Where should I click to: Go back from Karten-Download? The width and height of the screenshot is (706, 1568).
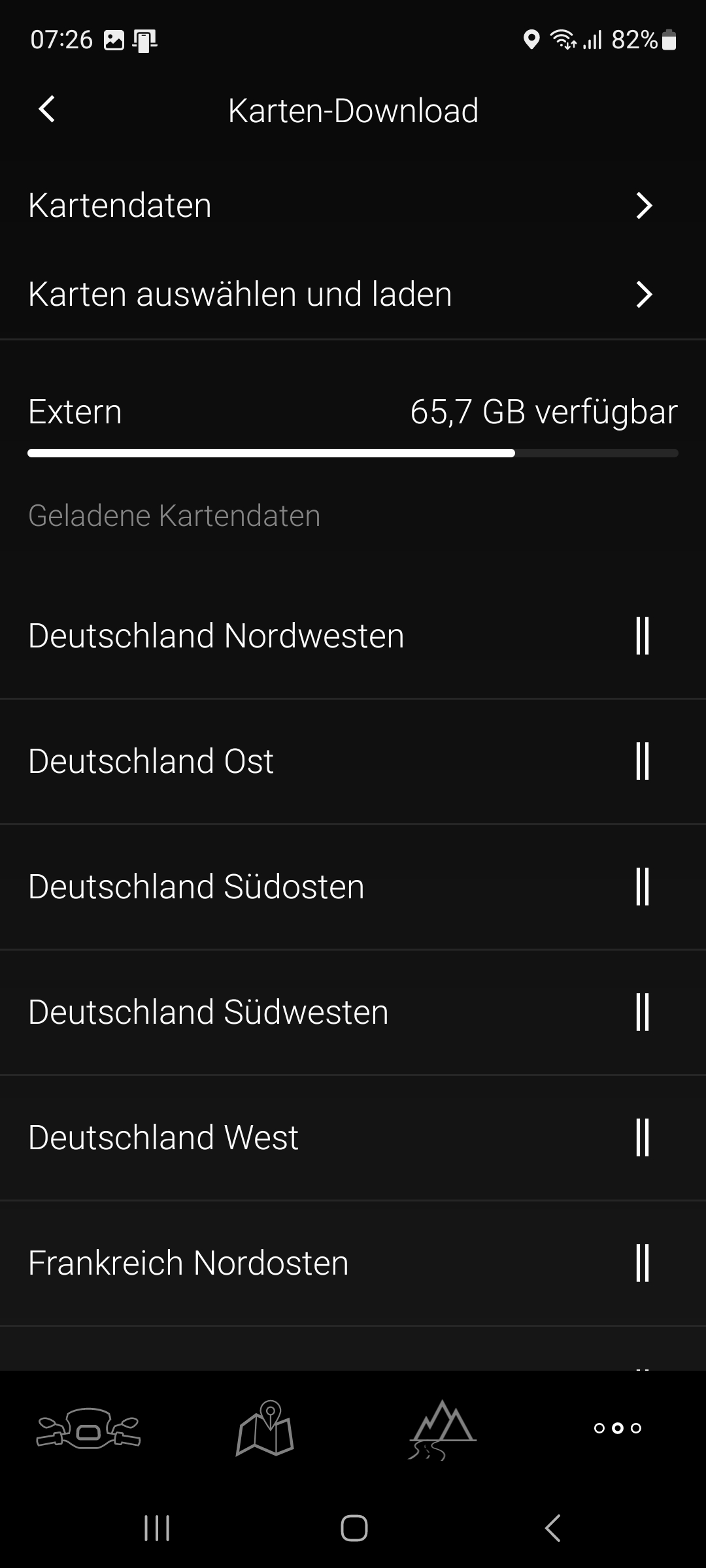click(x=47, y=109)
